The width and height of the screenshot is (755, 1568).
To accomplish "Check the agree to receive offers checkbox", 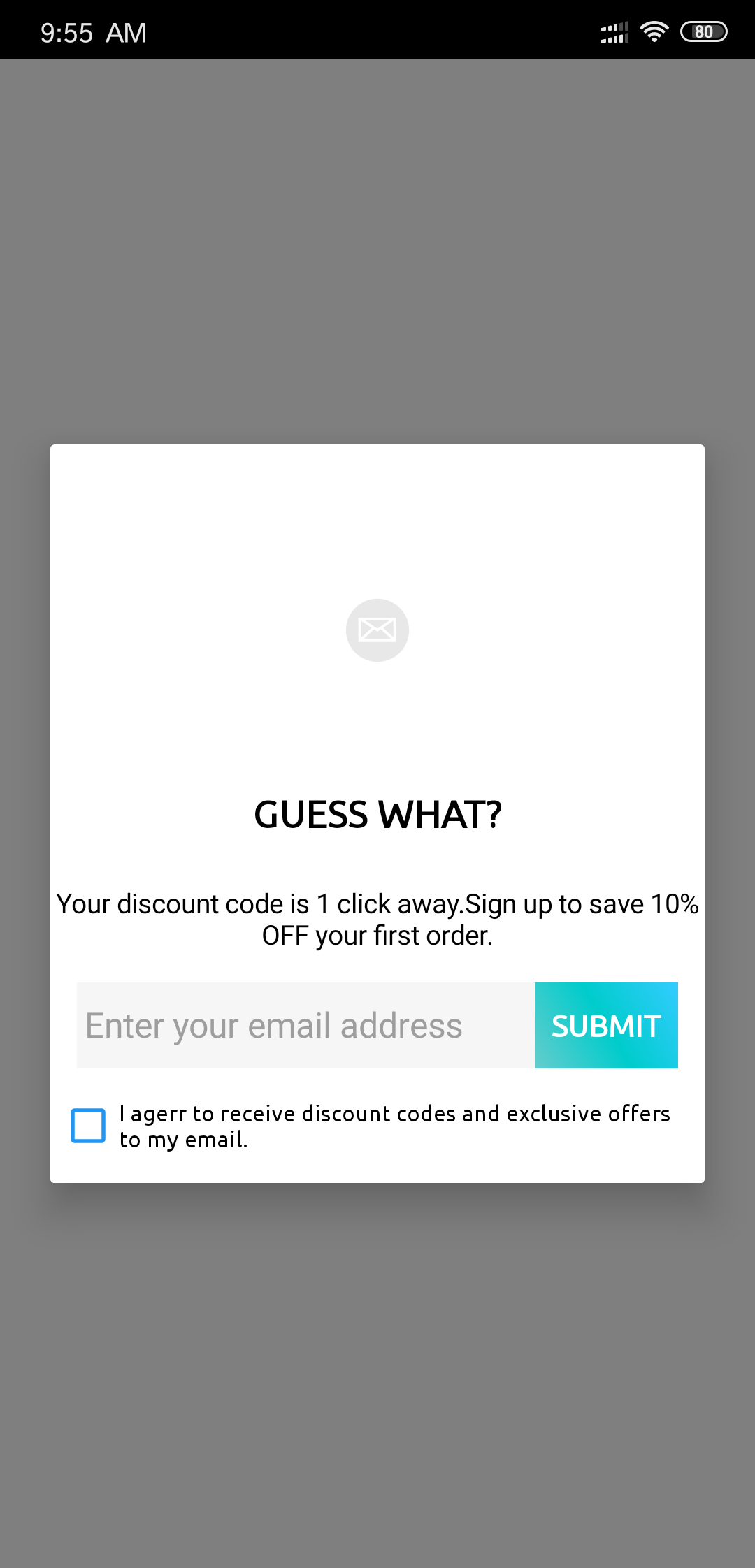I will pyautogui.click(x=88, y=1126).
